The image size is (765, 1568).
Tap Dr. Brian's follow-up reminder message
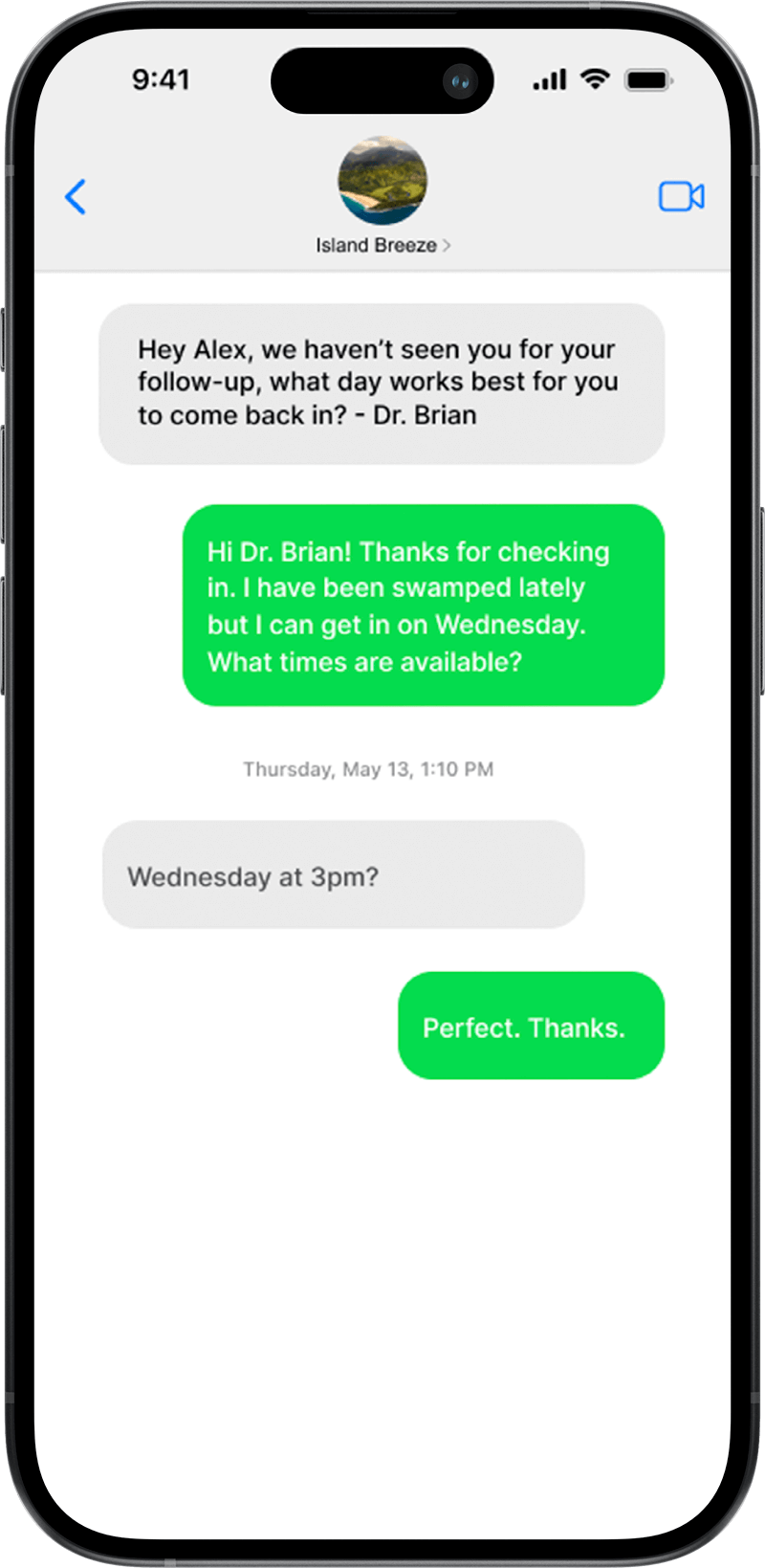(381, 382)
